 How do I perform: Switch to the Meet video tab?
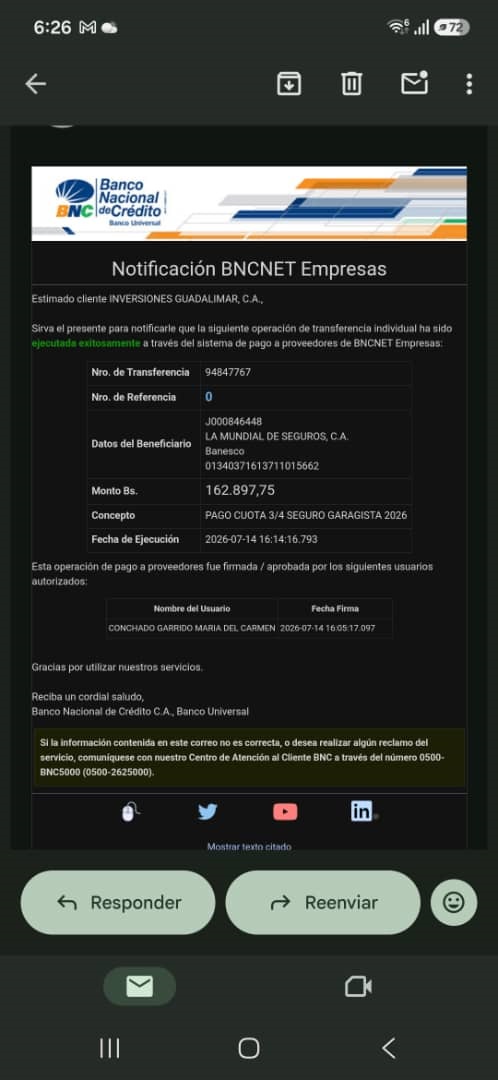click(358, 986)
